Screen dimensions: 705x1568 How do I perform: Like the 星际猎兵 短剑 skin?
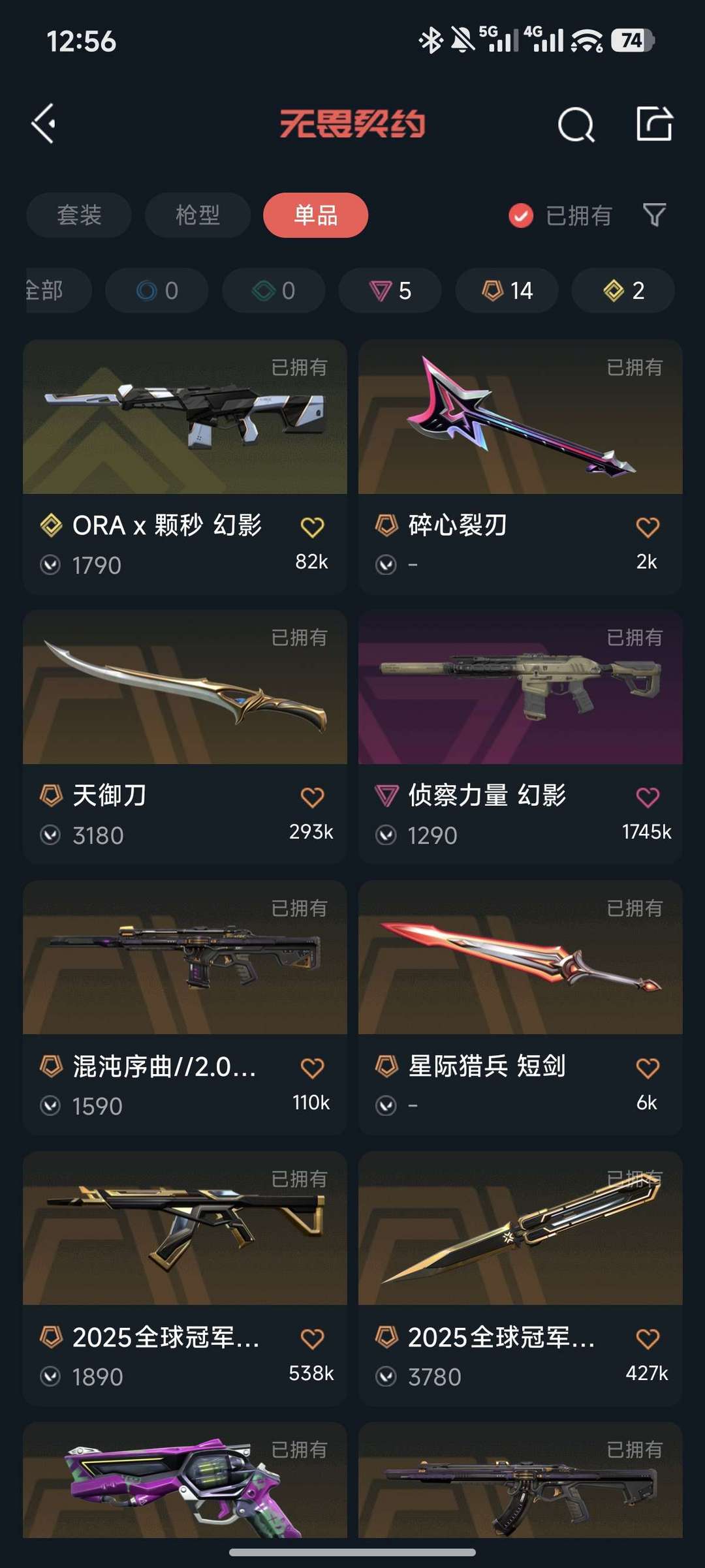(648, 1068)
